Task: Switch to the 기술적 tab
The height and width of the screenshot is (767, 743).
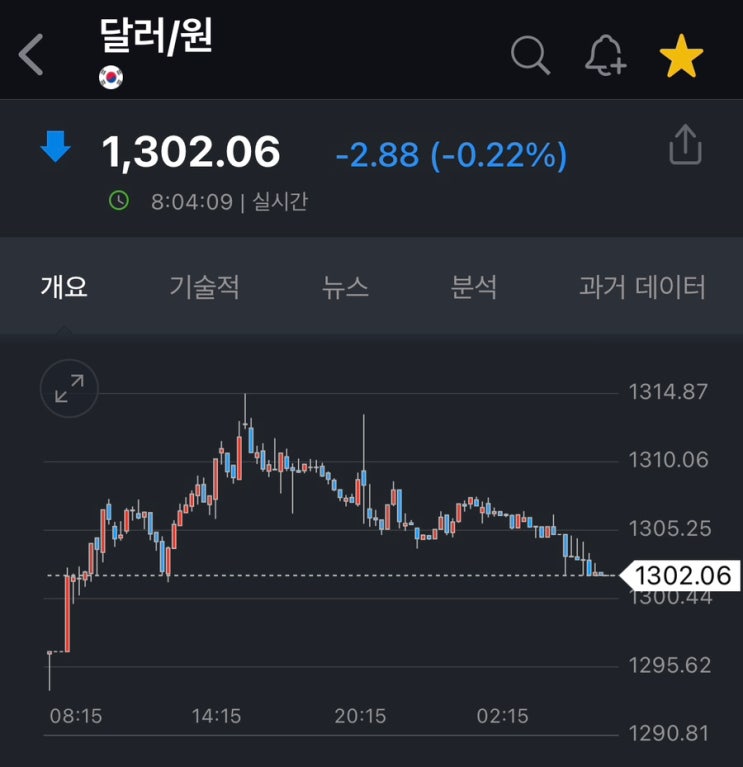Action: (x=204, y=287)
